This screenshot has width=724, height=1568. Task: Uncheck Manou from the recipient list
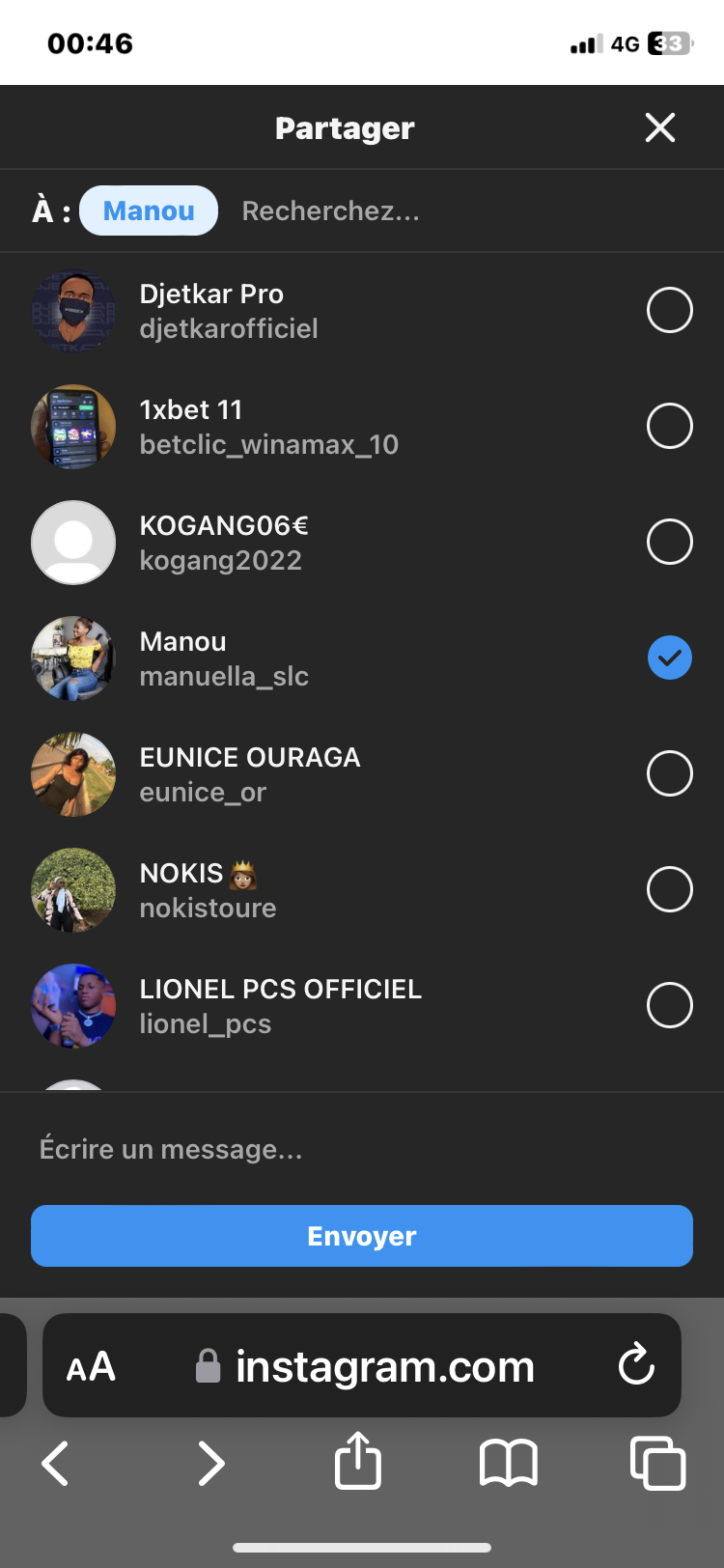click(x=669, y=658)
